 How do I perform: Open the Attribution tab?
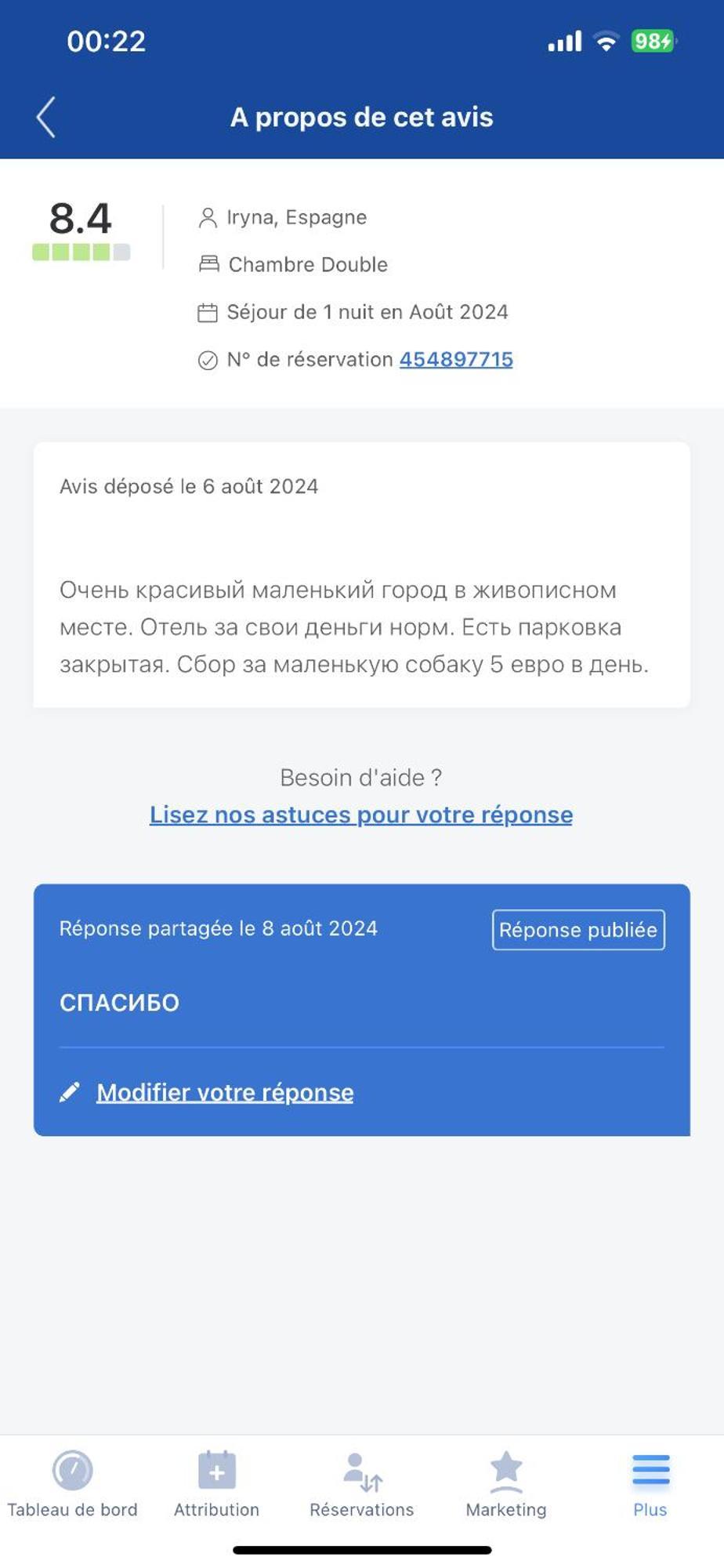pyautogui.click(x=216, y=1484)
